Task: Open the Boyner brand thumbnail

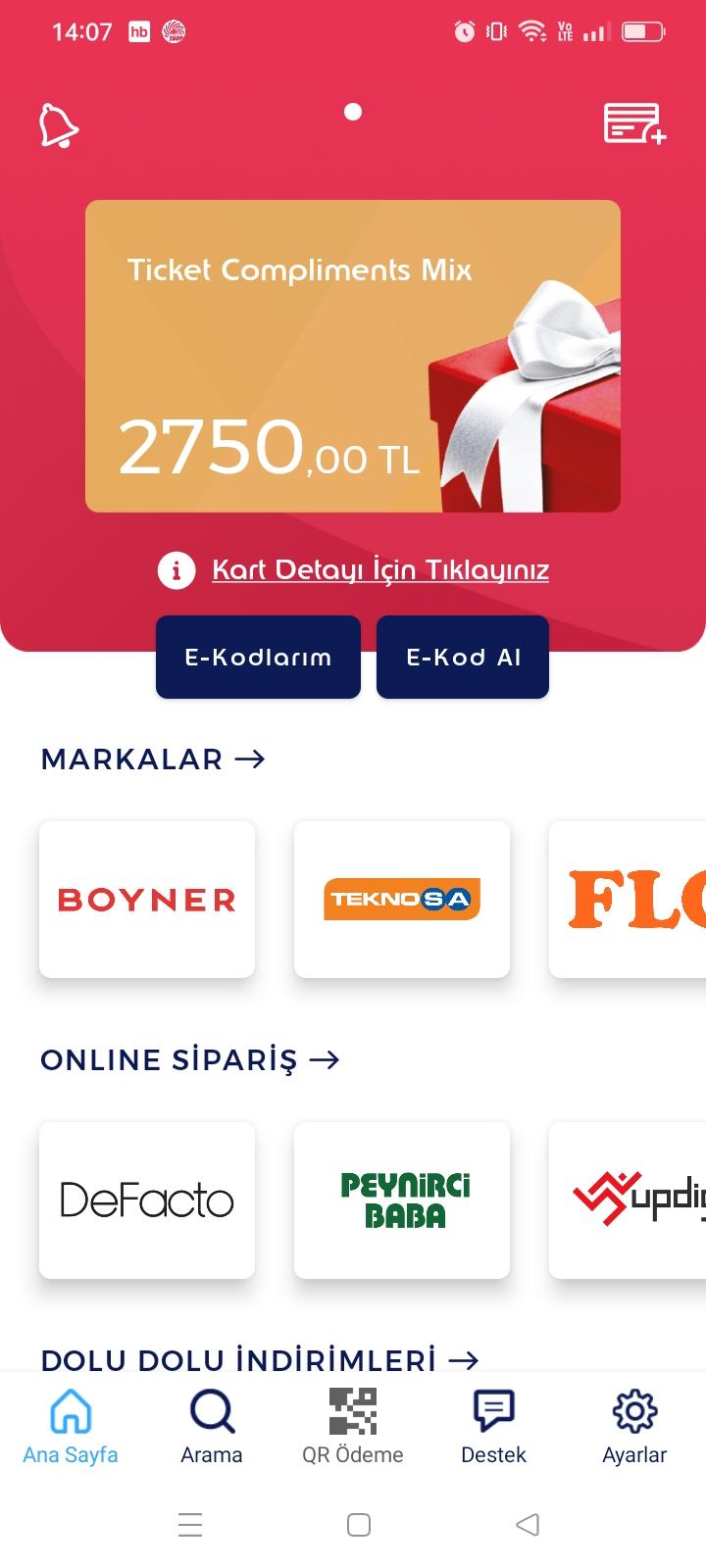Action: click(147, 899)
